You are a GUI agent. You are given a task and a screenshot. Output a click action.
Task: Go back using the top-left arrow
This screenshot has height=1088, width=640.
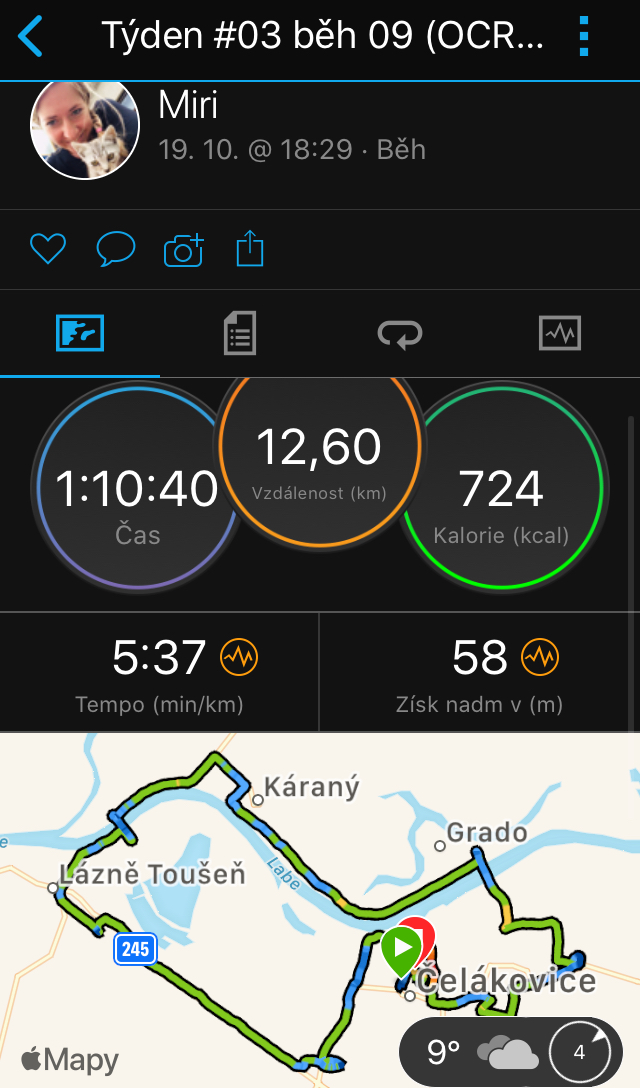pyautogui.click(x=31, y=36)
